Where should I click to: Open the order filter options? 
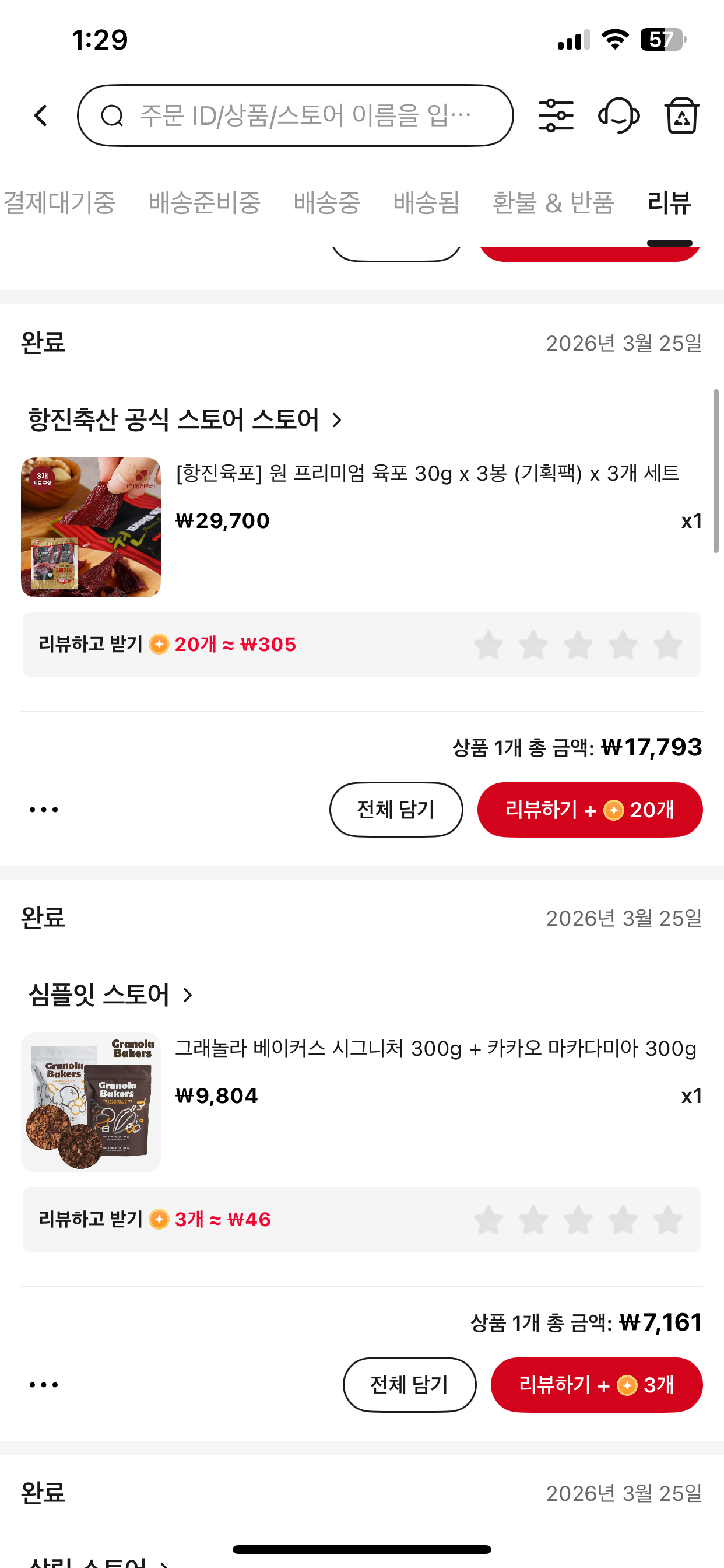pos(556,115)
